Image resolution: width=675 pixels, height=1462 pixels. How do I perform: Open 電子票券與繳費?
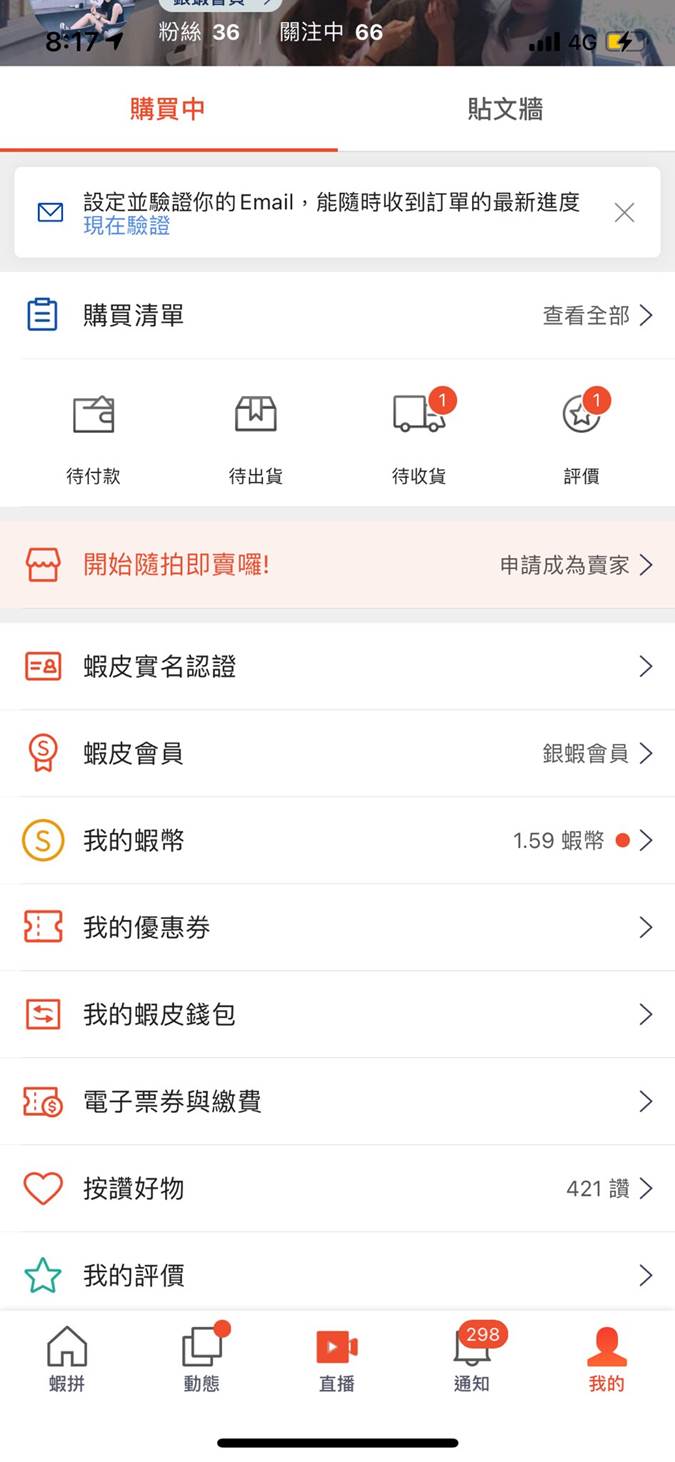tap(337, 1102)
